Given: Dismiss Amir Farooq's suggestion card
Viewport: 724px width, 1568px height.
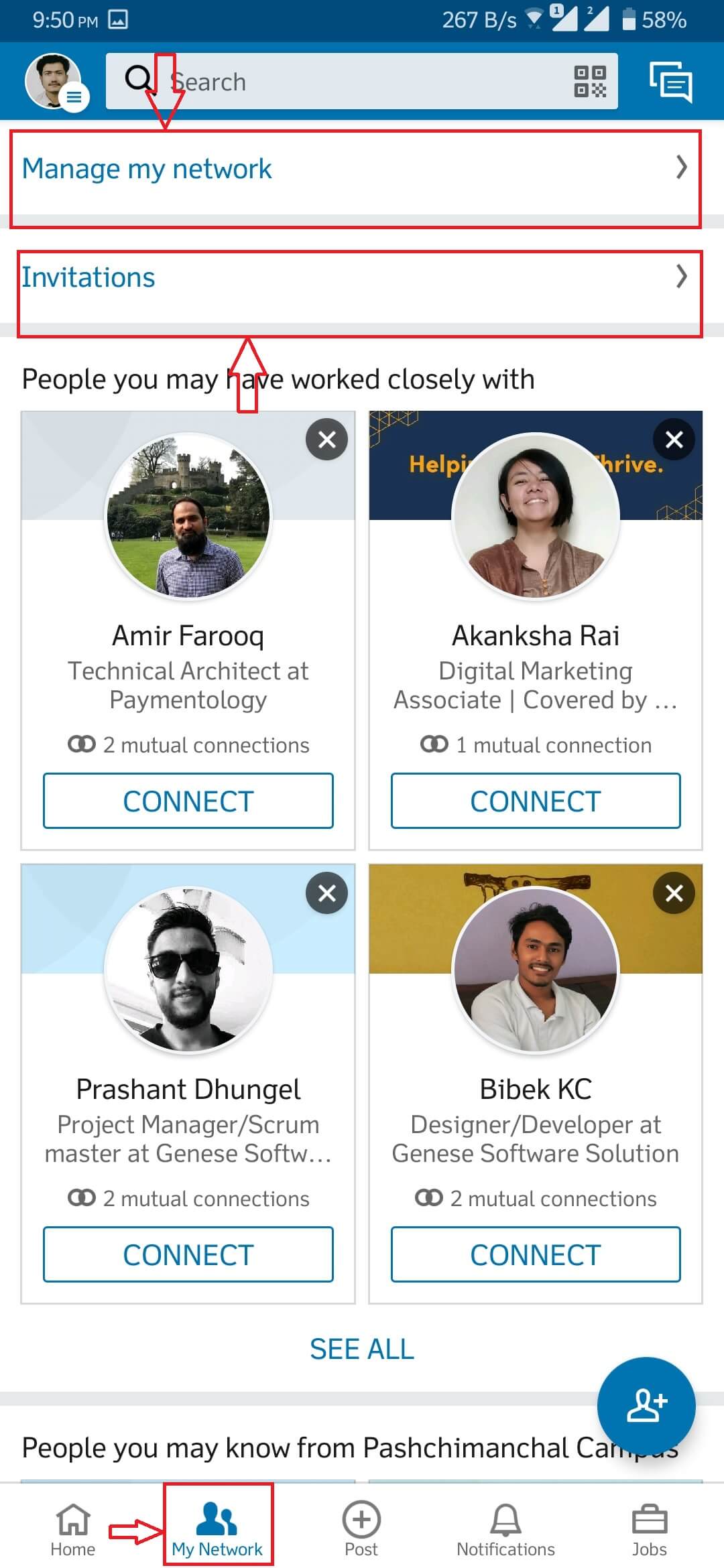Looking at the screenshot, I should [x=326, y=440].
